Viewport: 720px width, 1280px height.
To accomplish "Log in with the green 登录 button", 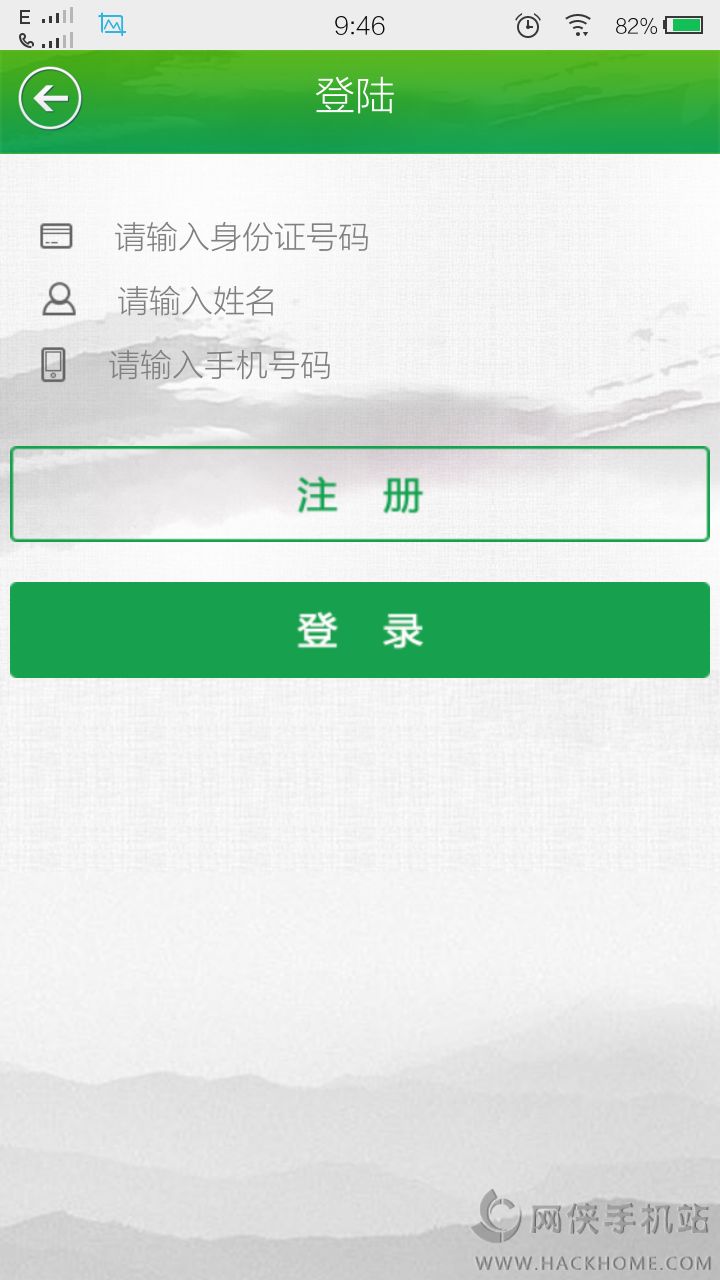I will [x=360, y=630].
